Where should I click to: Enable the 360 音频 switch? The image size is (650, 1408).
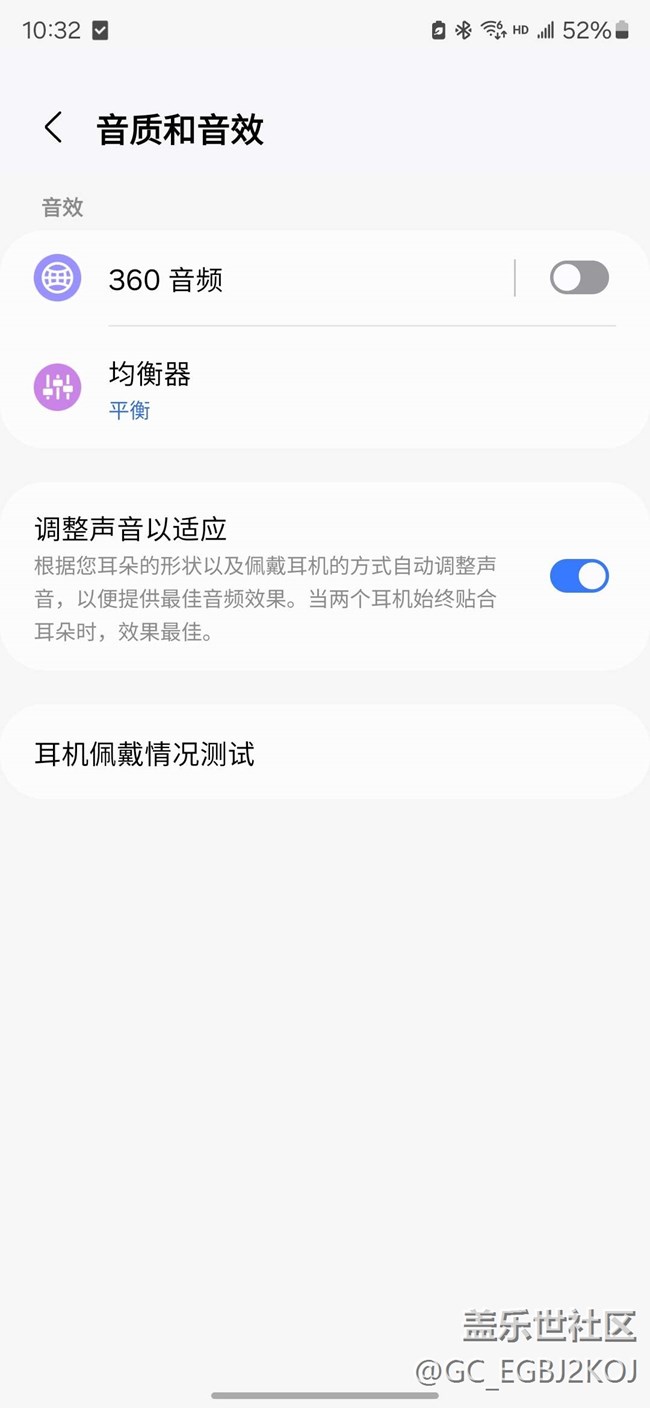coord(579,278)
